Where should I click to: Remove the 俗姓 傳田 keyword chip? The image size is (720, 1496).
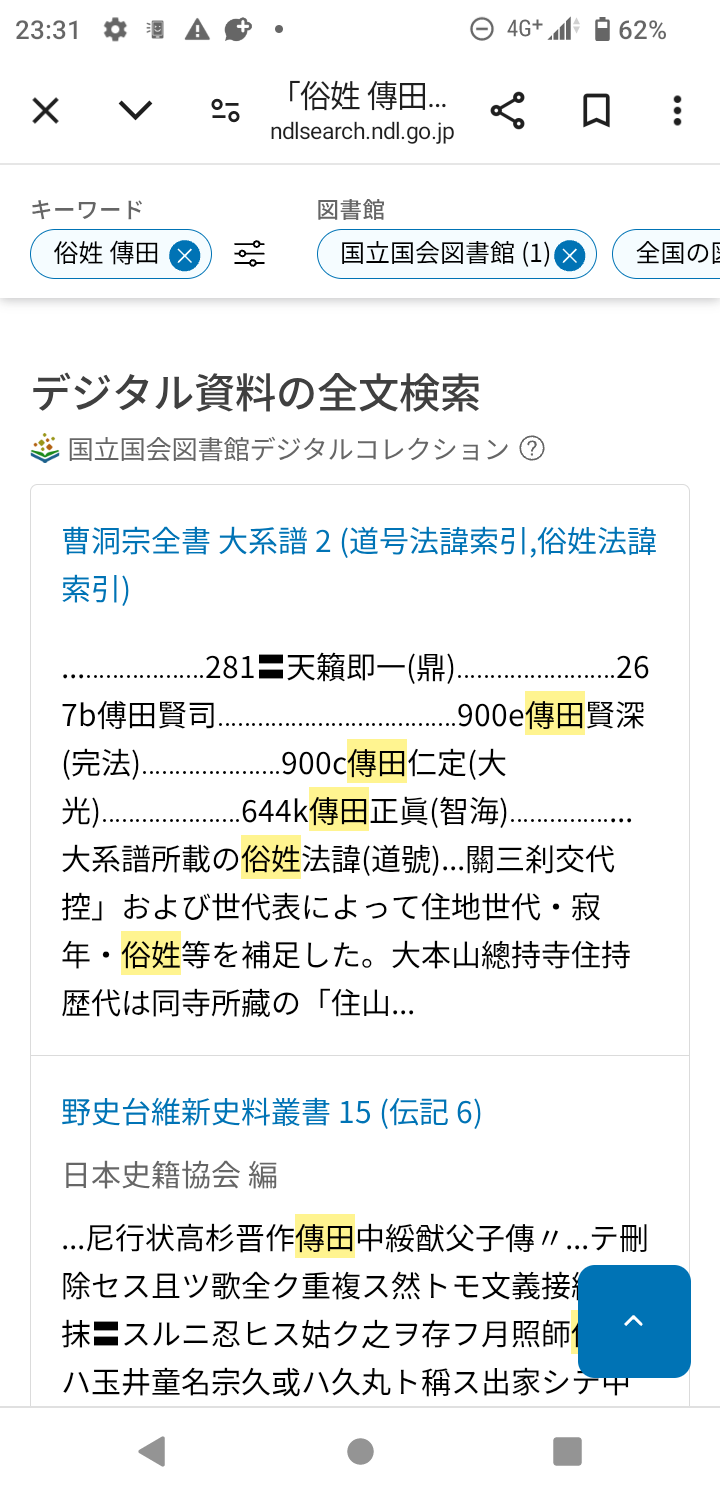184,255
